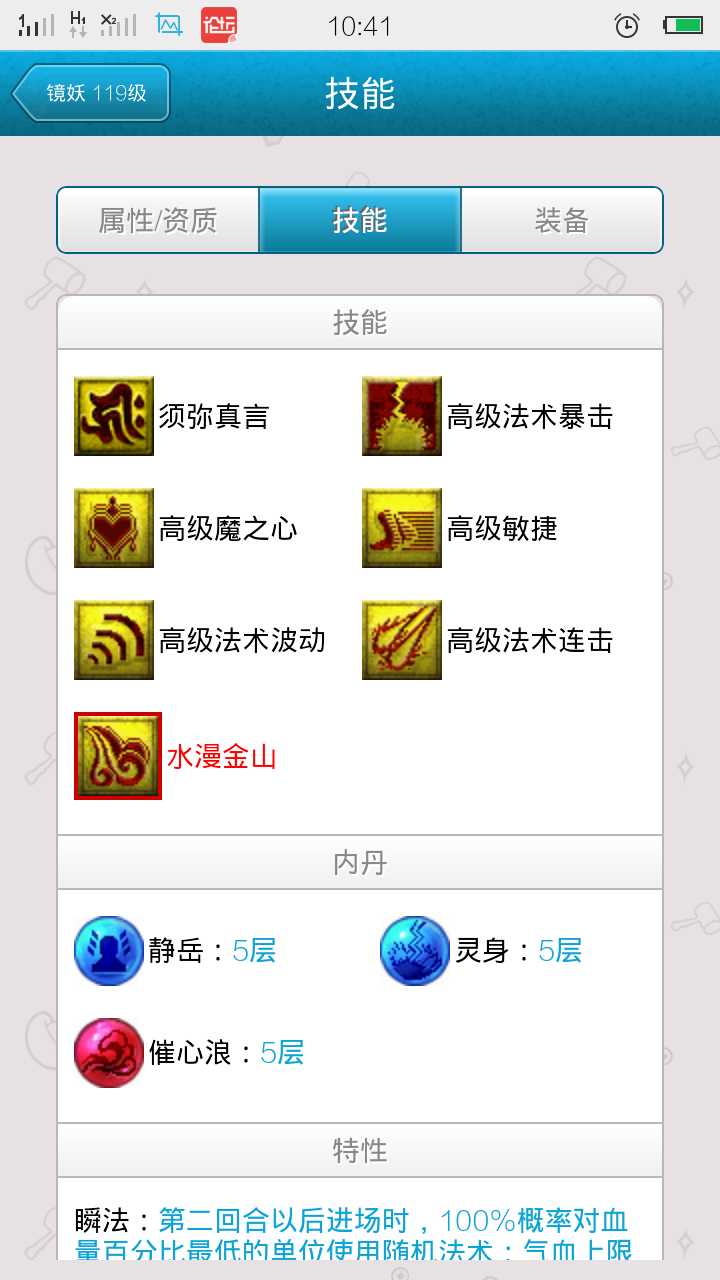Switch to the 装备 tab

[561, 220]
